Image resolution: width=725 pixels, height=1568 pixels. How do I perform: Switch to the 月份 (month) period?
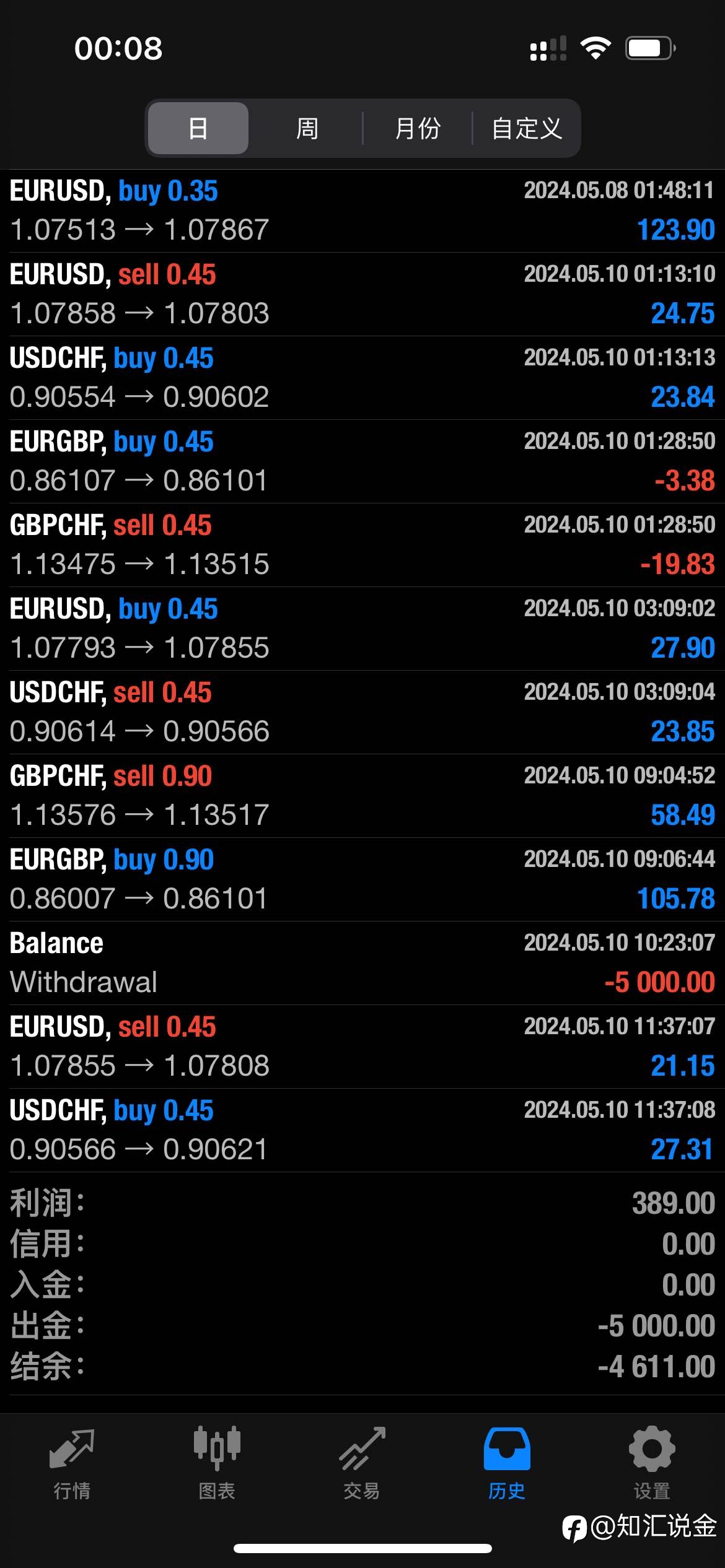(x=418, y=128)
